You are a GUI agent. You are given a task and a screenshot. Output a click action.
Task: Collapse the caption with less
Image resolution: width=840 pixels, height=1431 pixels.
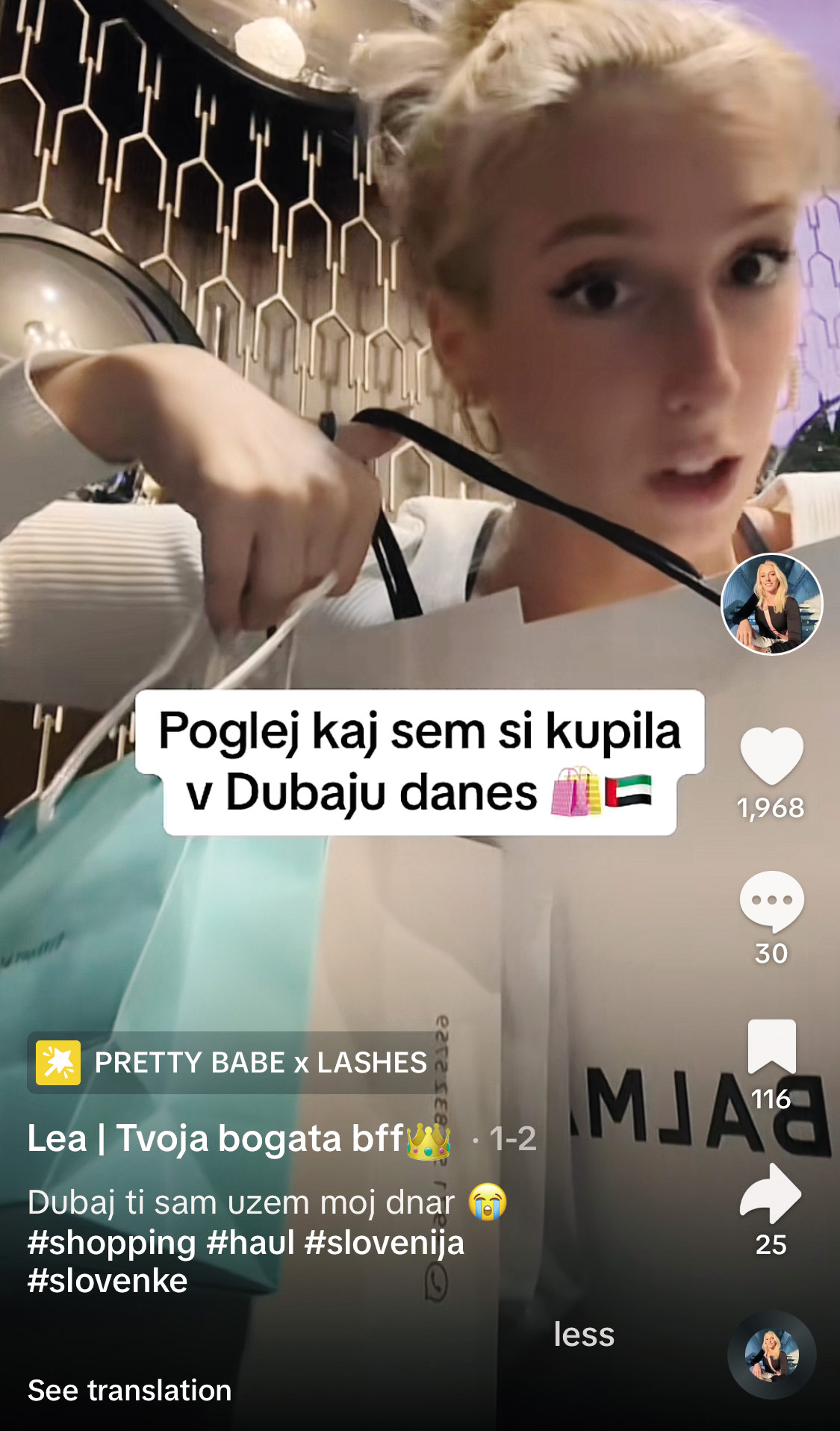pyautogui.click(x=583, y=1334)
